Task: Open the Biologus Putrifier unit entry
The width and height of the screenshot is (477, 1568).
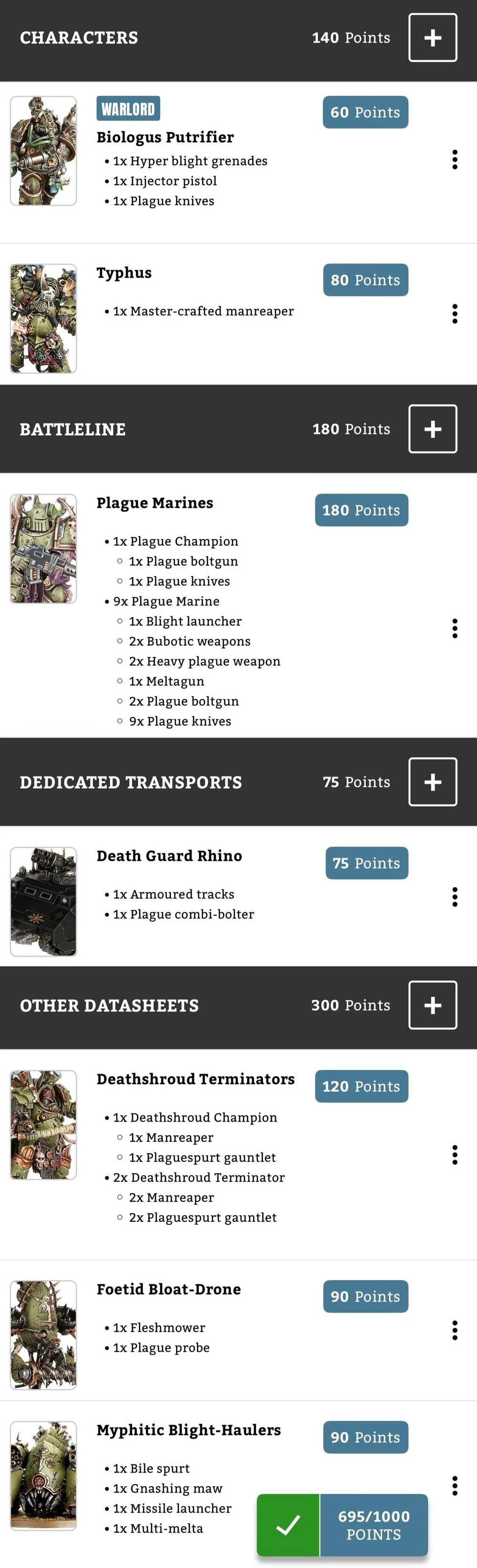Action: [165, 138]
